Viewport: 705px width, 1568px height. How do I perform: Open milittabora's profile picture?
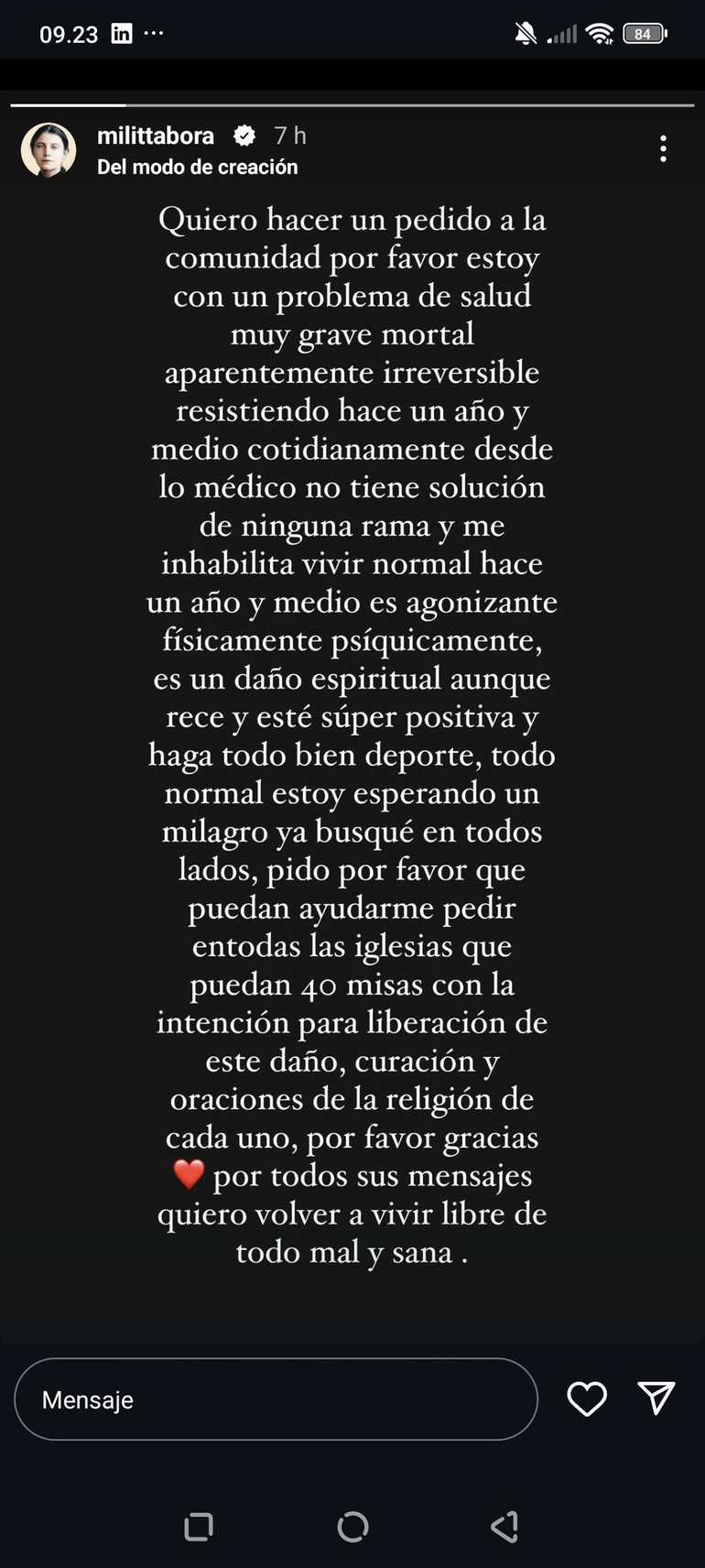pos(49,149)
